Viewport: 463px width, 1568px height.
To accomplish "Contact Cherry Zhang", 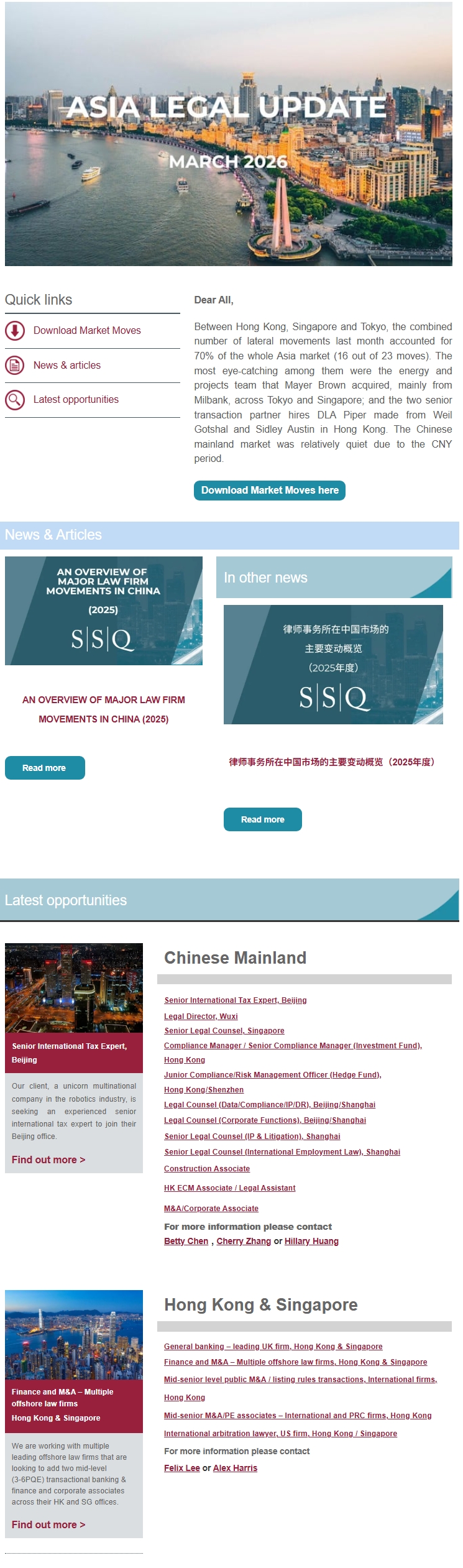I will point(244,1241).
